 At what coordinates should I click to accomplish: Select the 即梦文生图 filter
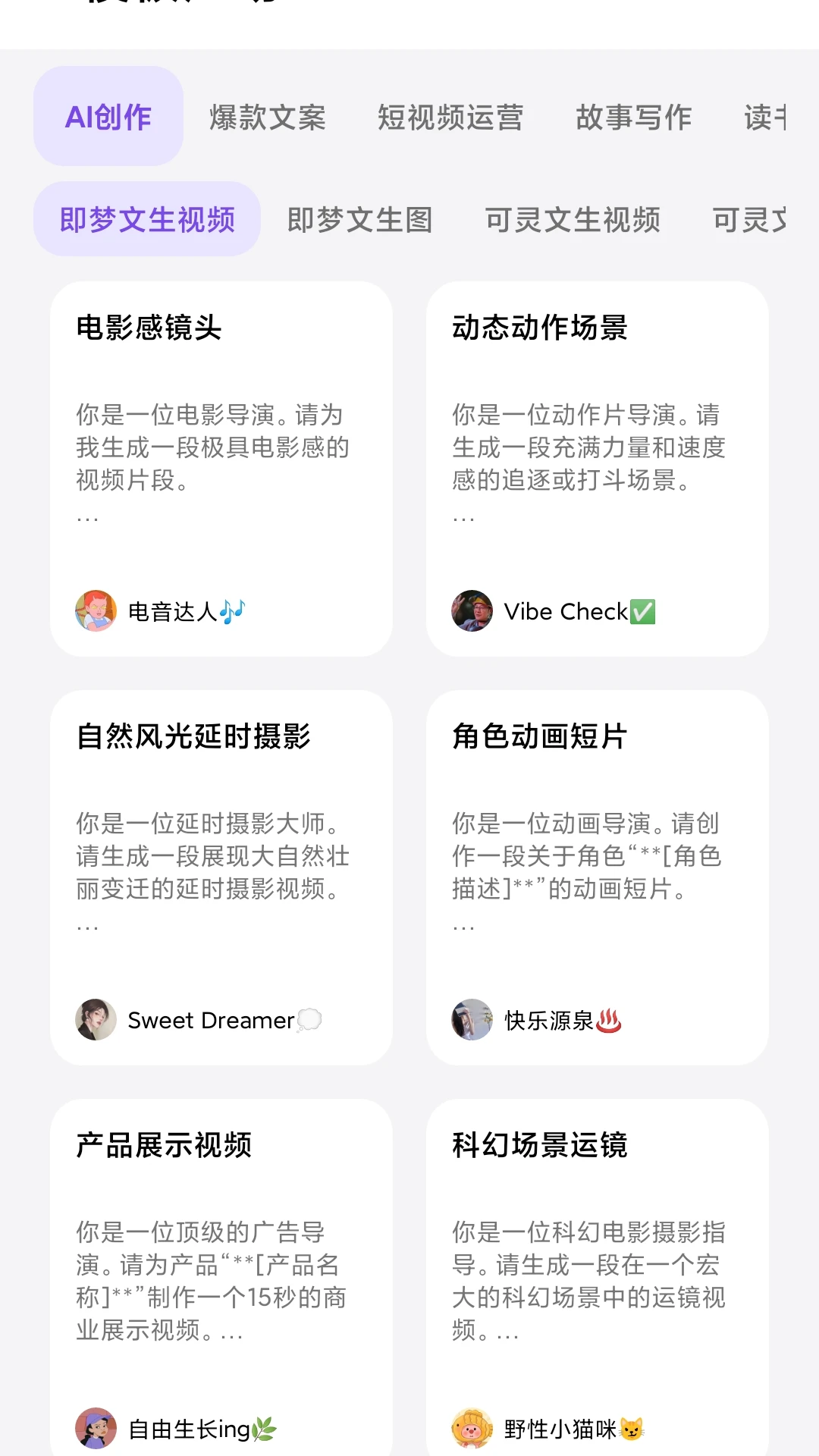click(x=359, y=221)
